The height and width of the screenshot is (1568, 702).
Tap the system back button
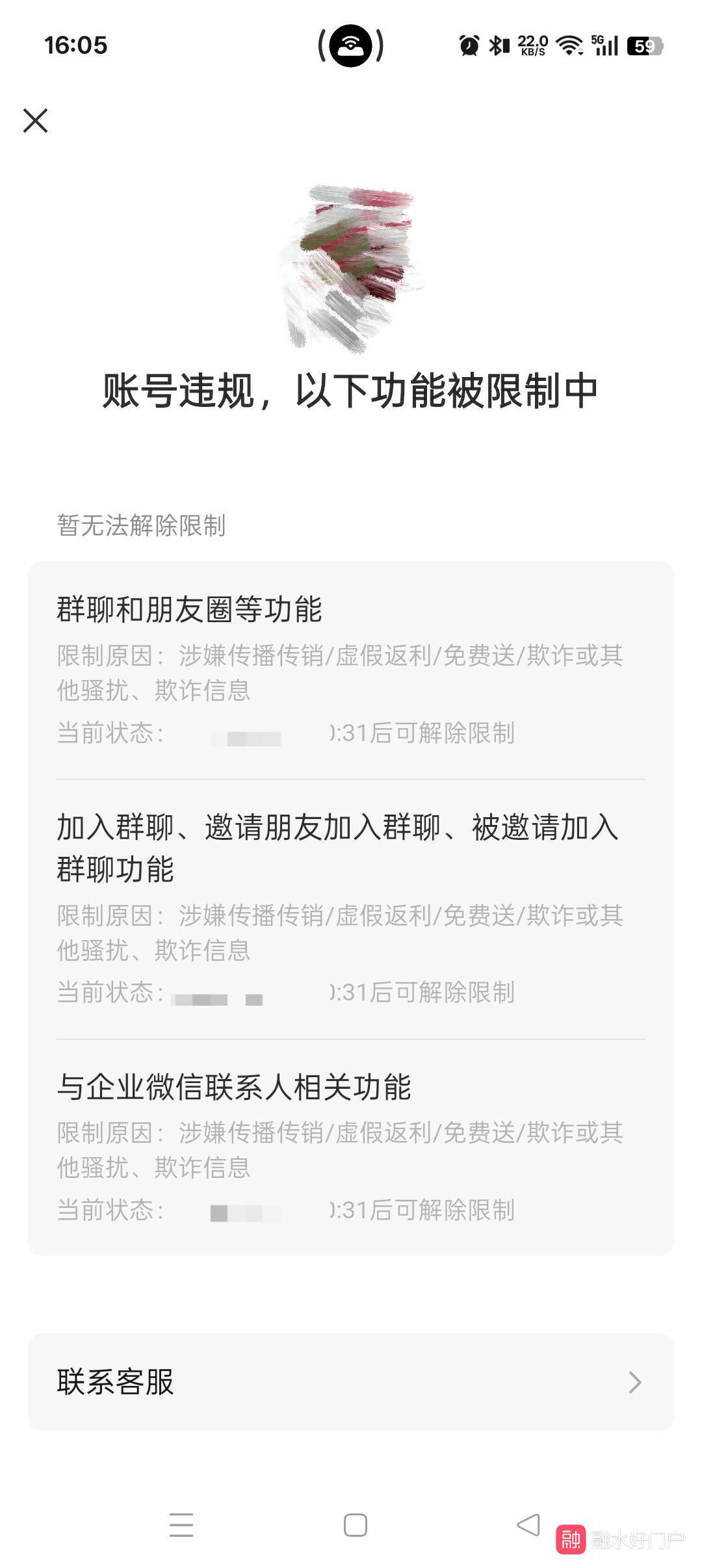[x=528, y=1524]
